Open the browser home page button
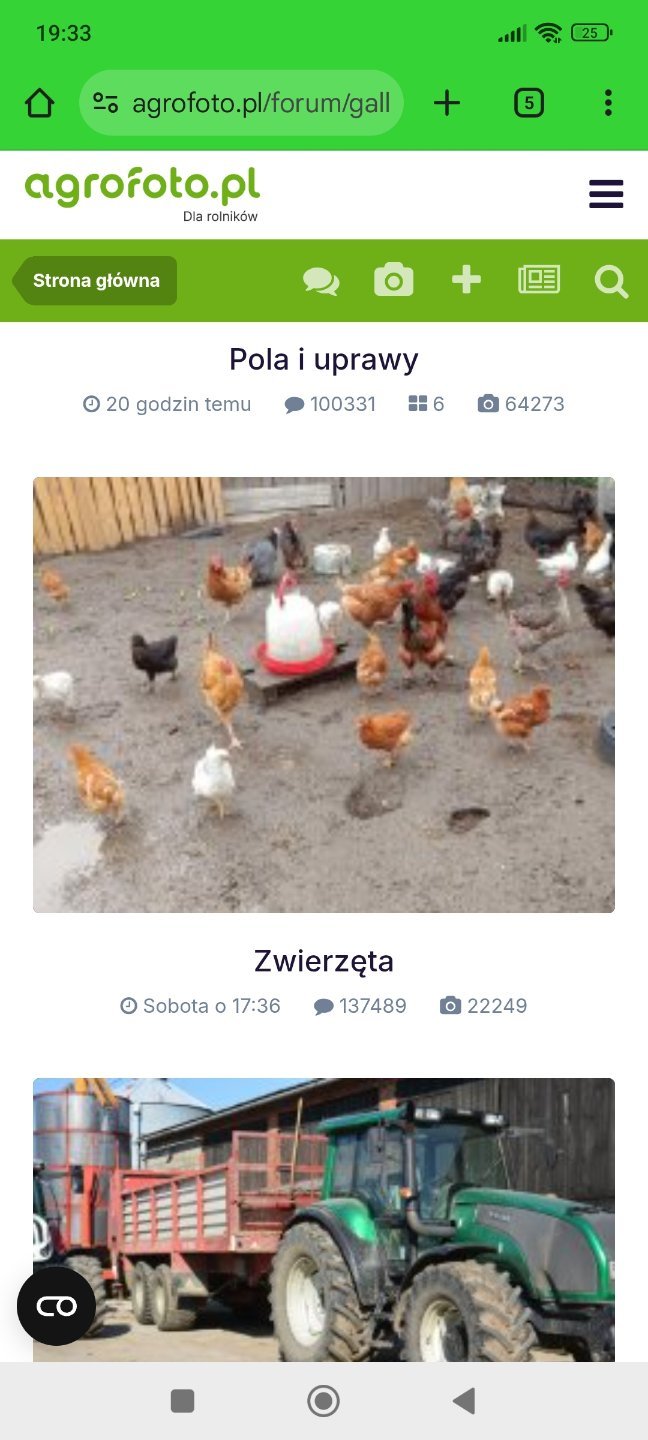This screenshot has width=648, height=1440. click(x=39, y=103)
